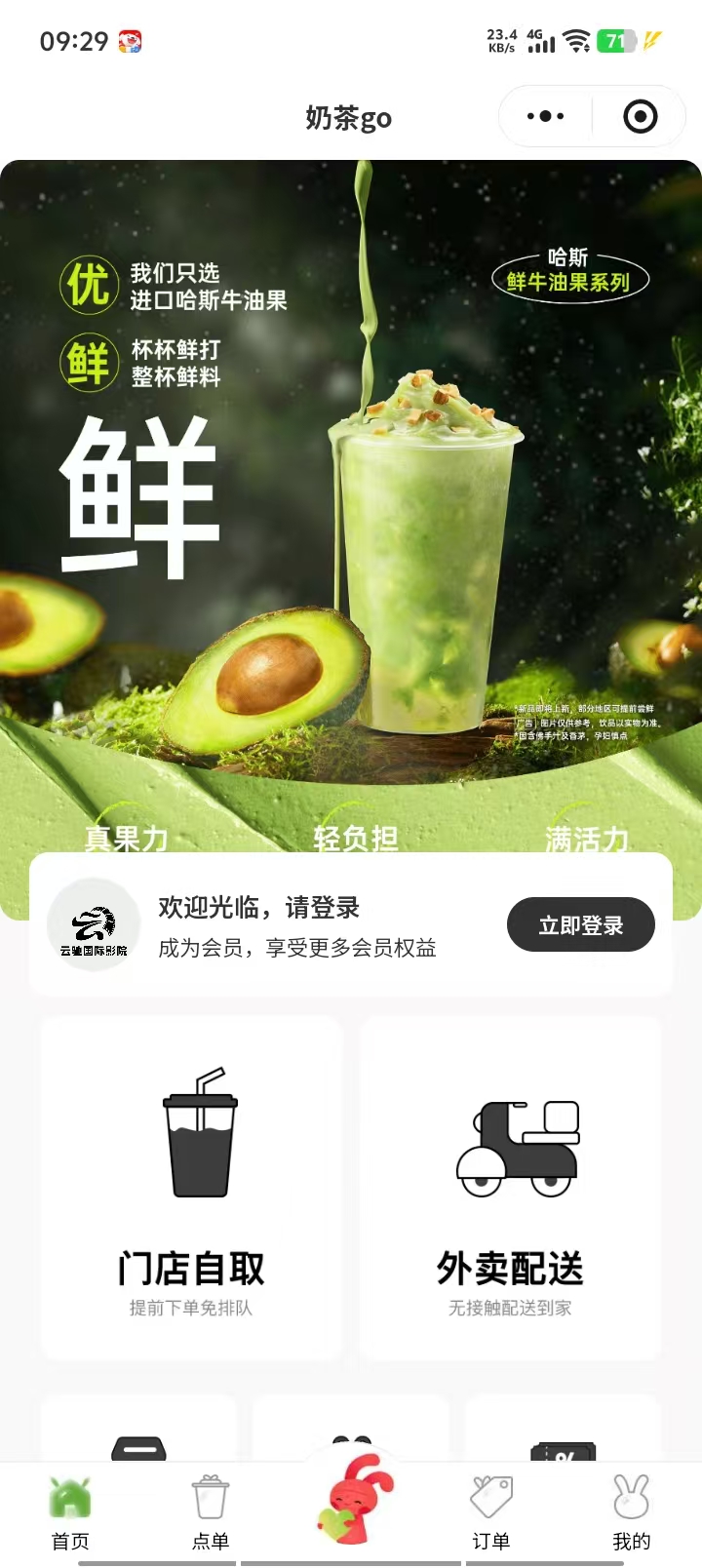Switch to the 点单 tab

click(x=211, y=1511)
